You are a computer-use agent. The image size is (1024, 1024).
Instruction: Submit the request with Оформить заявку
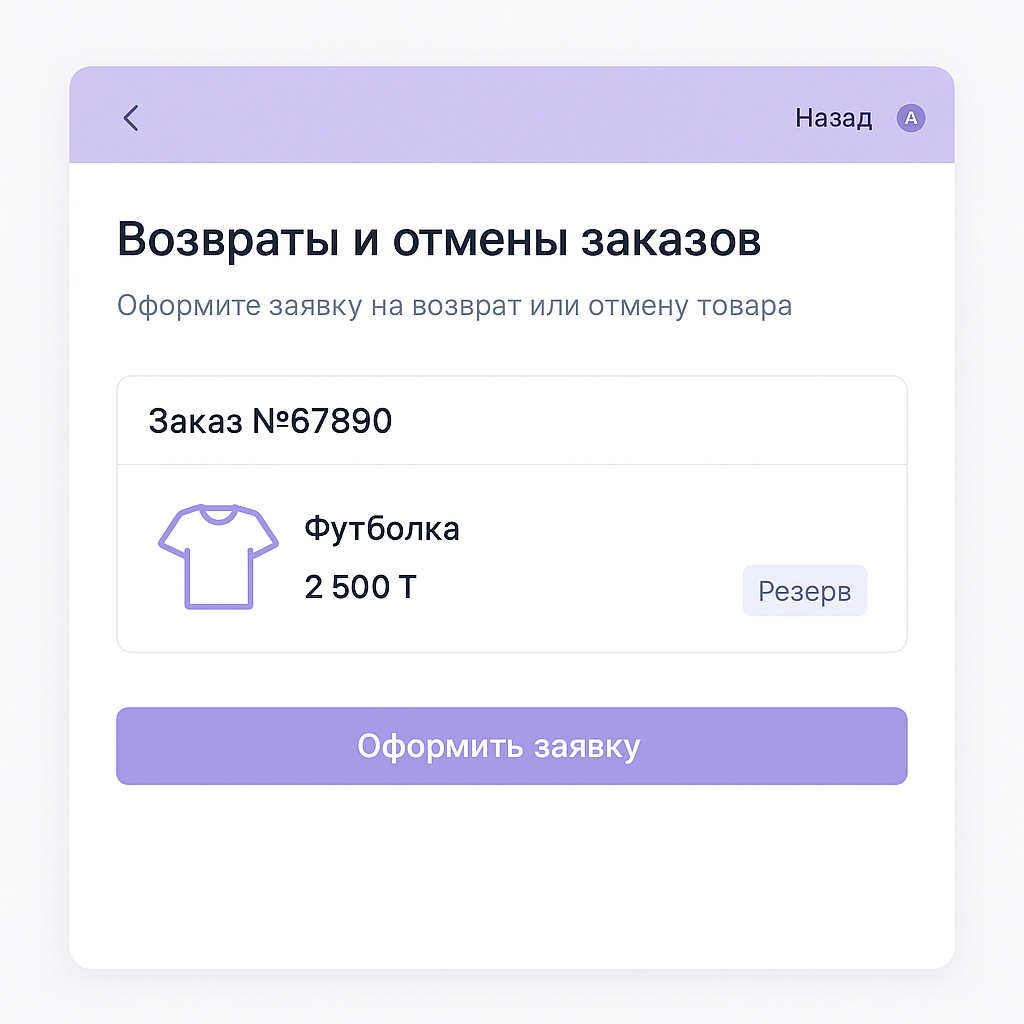511,746
